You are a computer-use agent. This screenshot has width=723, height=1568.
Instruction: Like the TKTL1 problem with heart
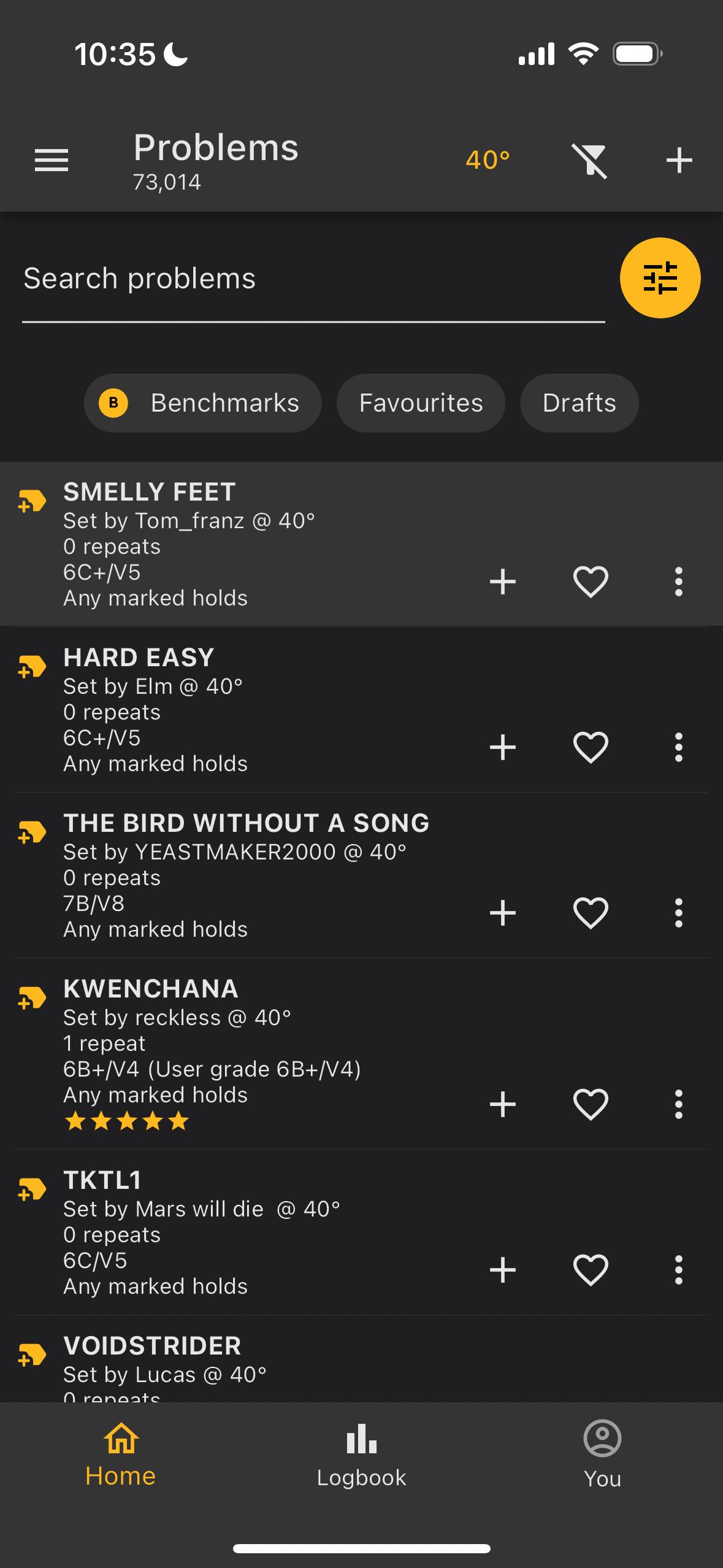(x=591, y=1270)
